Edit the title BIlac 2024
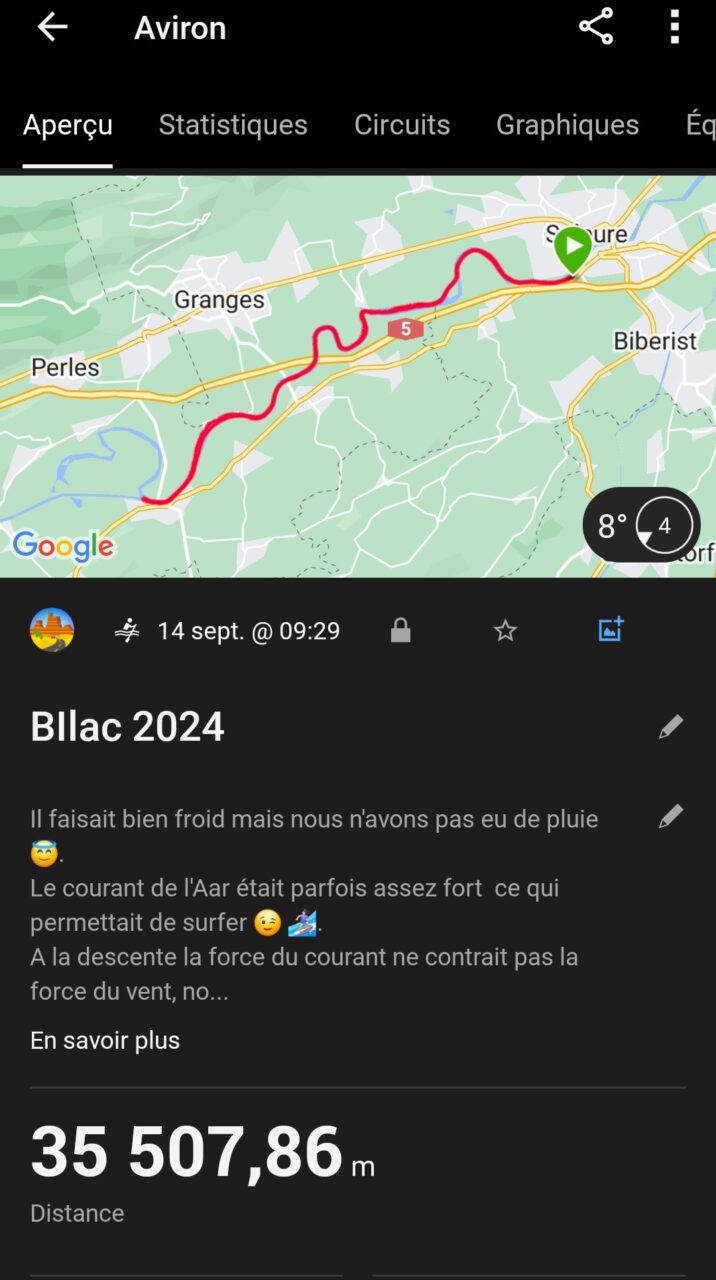Viewport: 716px width, 1280px height. [x=671, y=727]
